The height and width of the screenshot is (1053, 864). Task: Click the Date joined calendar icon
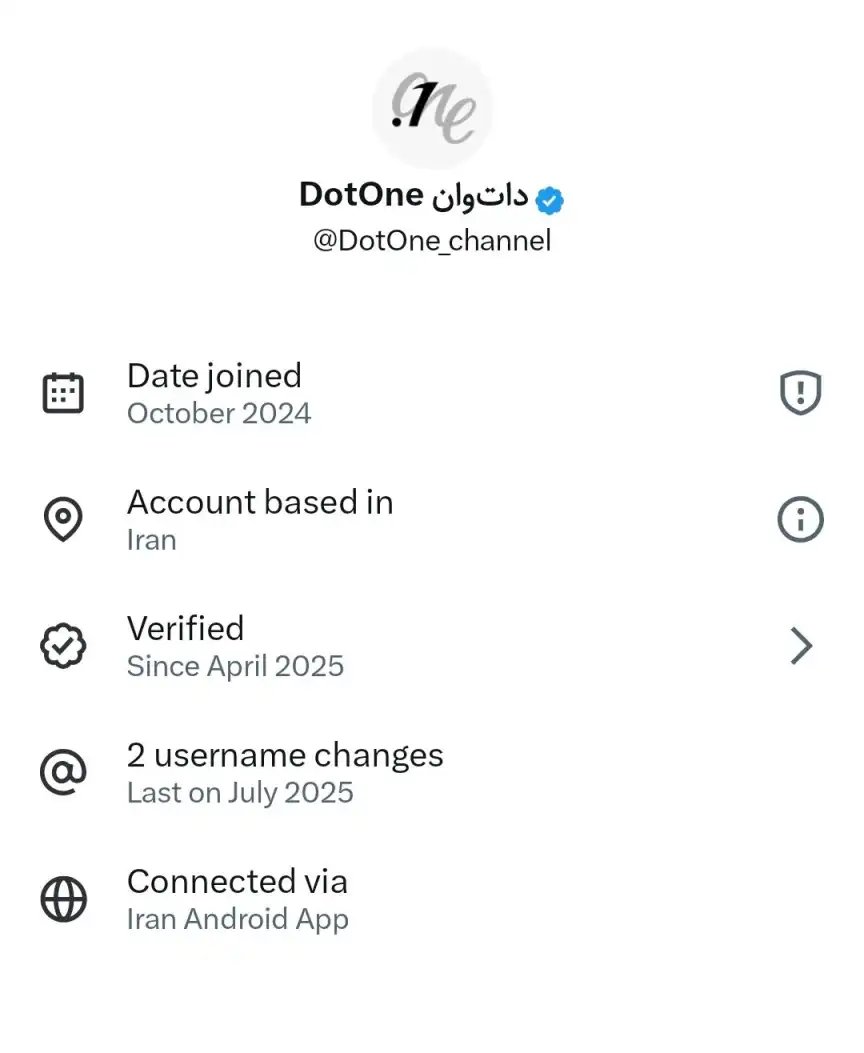pyautogui.click(x=62, y=391)
